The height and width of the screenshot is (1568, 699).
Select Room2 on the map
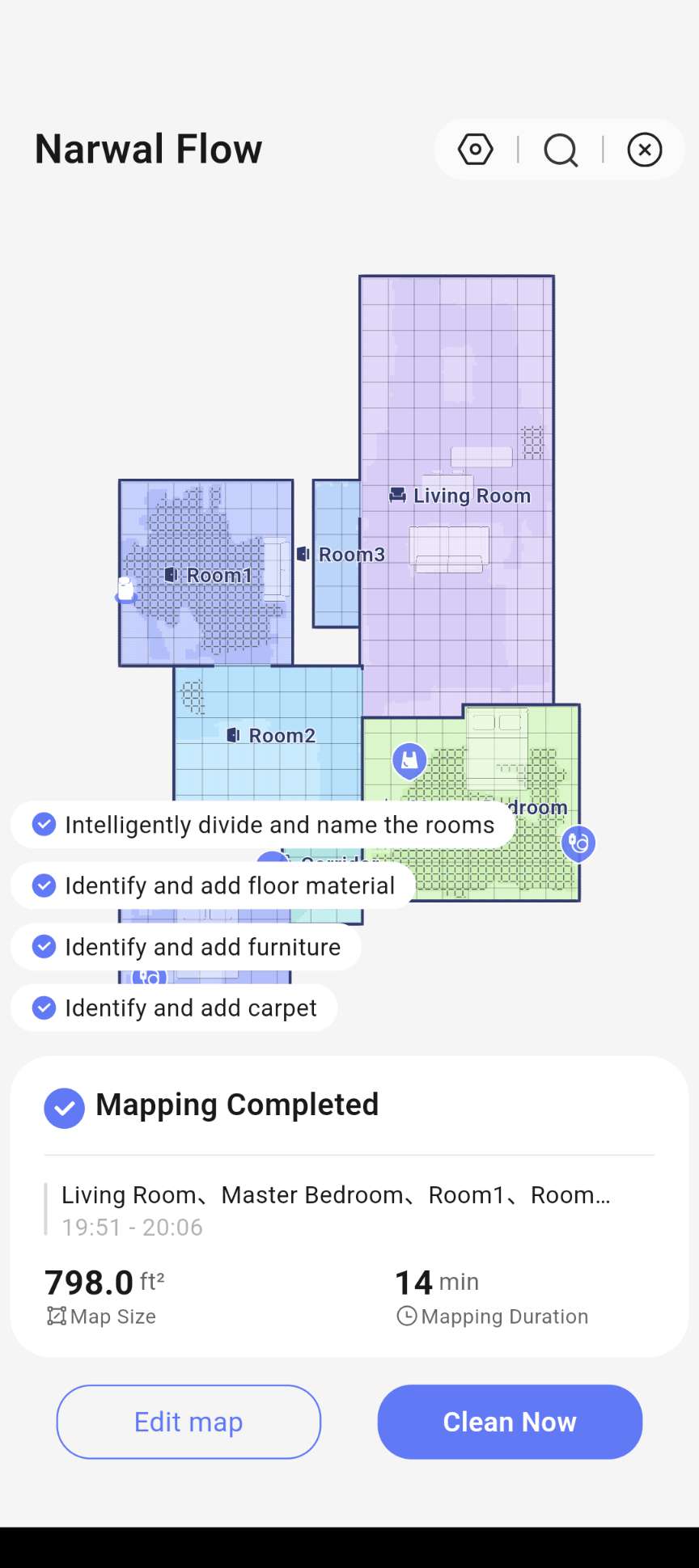tap(271, 735)
